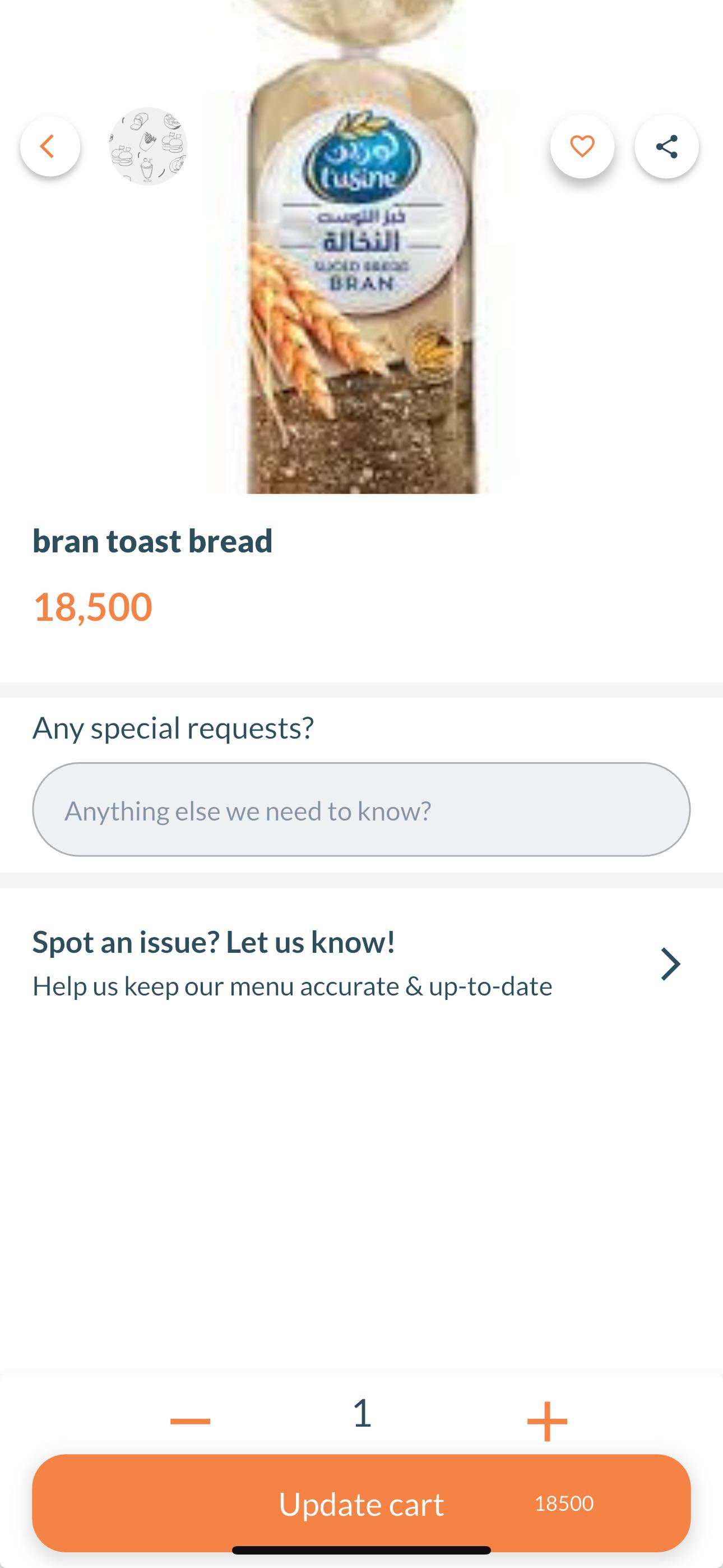Go back using the orange arrow

[50, 147]
